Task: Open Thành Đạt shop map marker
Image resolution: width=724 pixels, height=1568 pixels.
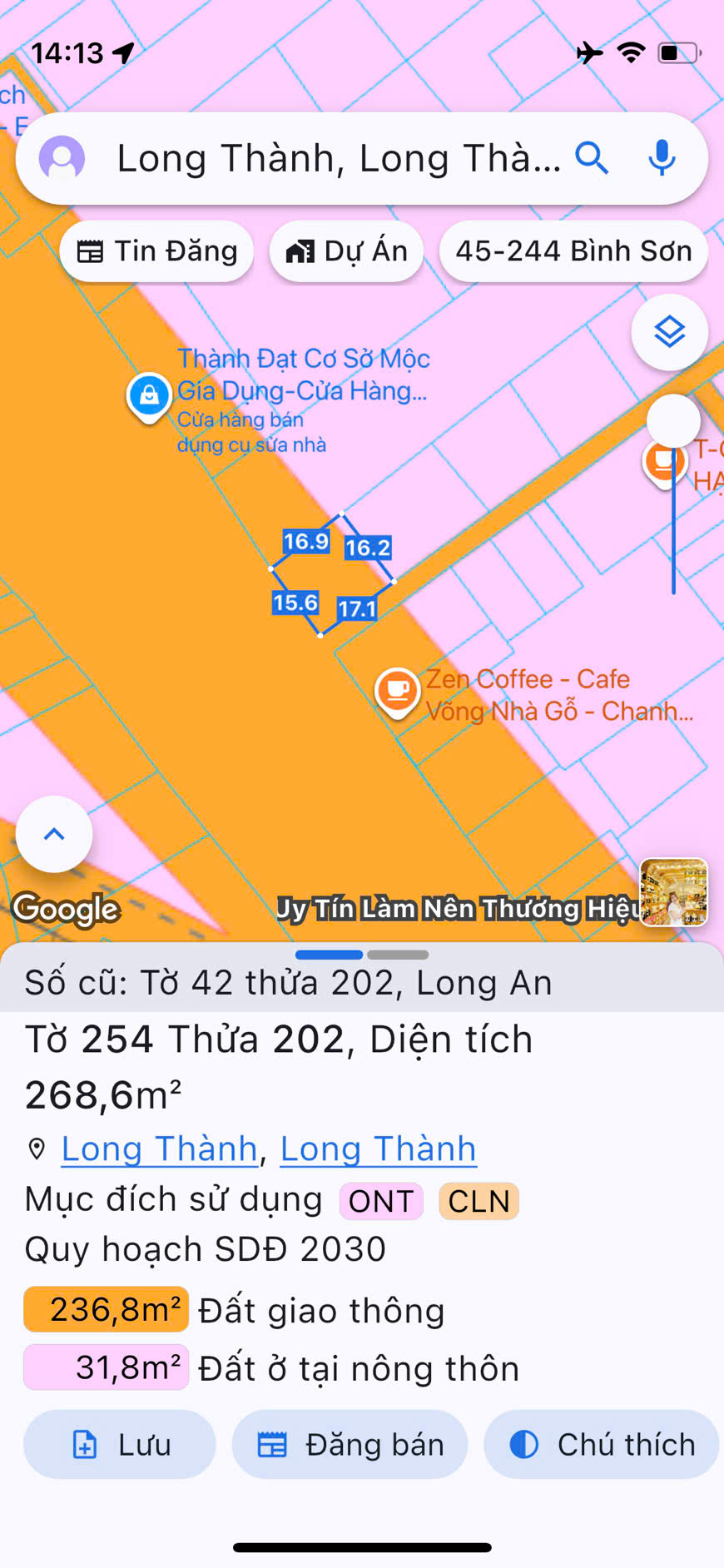Action: pos(149,395)
